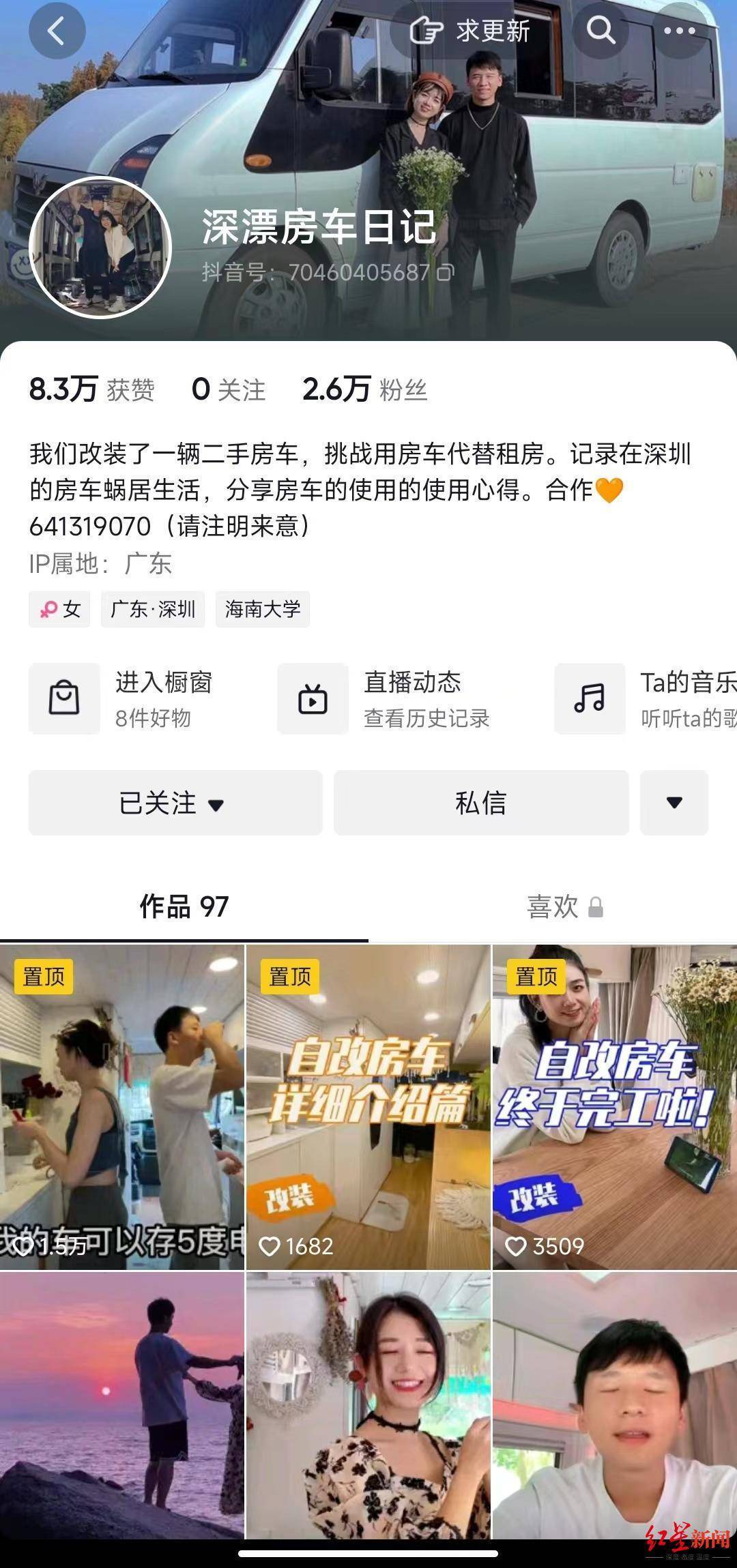Open 进入橱窗 shop window
The image size is (737, 1568).
[x=121, y=699]
